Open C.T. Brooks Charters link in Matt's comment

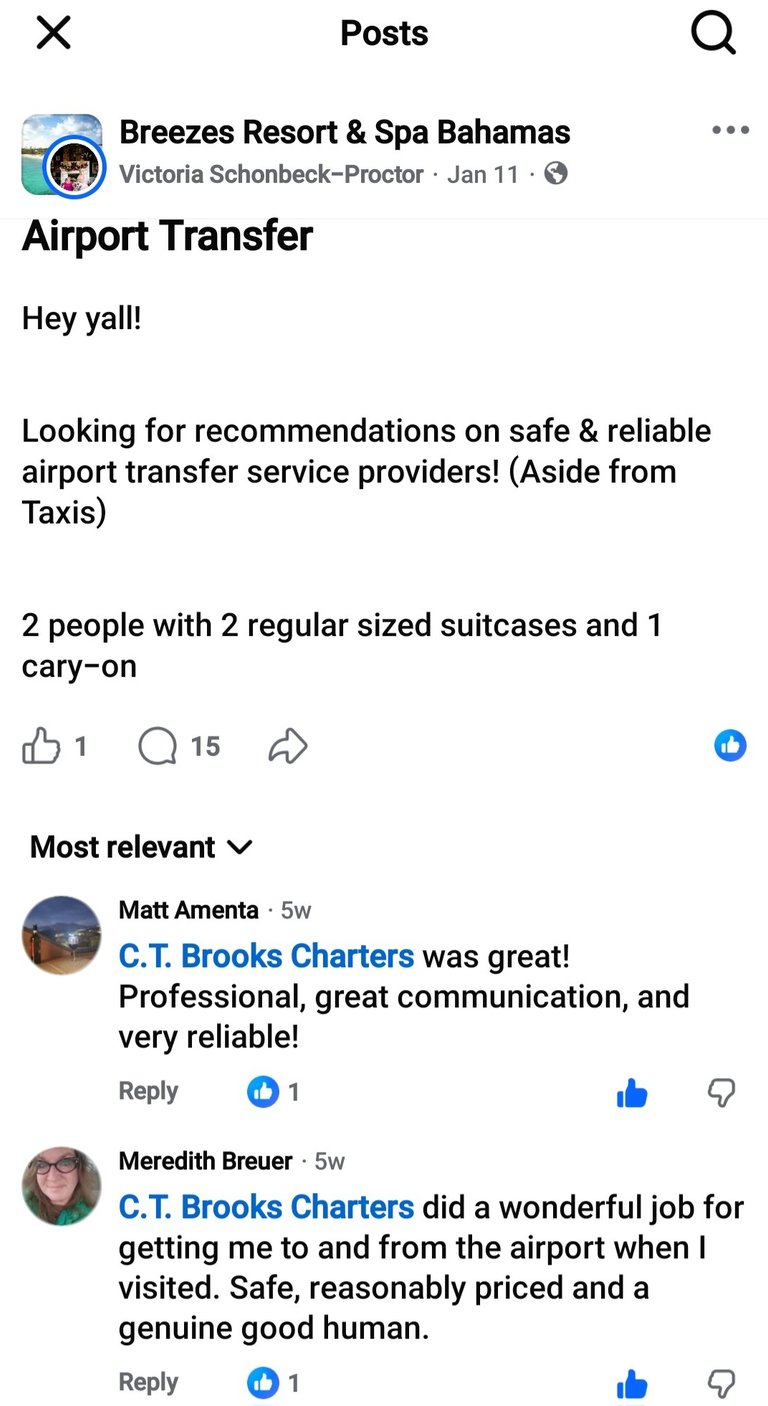tap(266, 956)
